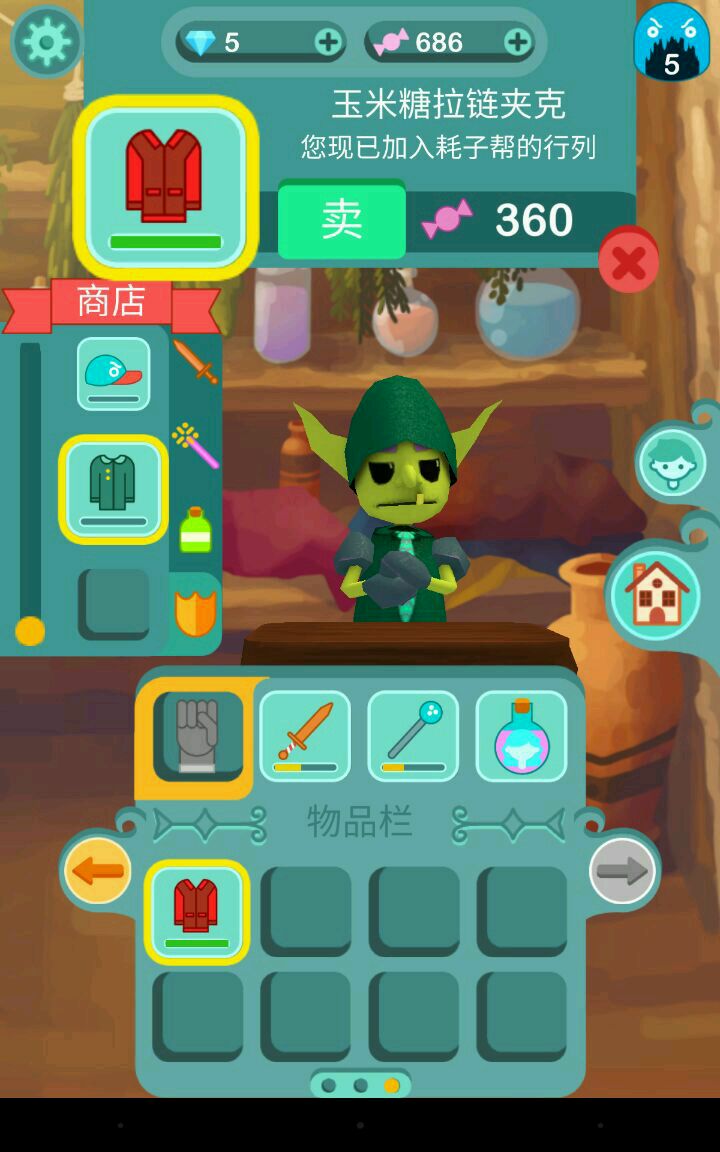Image resolution: width=720 pixels, height=1152 pixels.
Task: Switch shop to the sword category
Action: [x=195, y=361]
